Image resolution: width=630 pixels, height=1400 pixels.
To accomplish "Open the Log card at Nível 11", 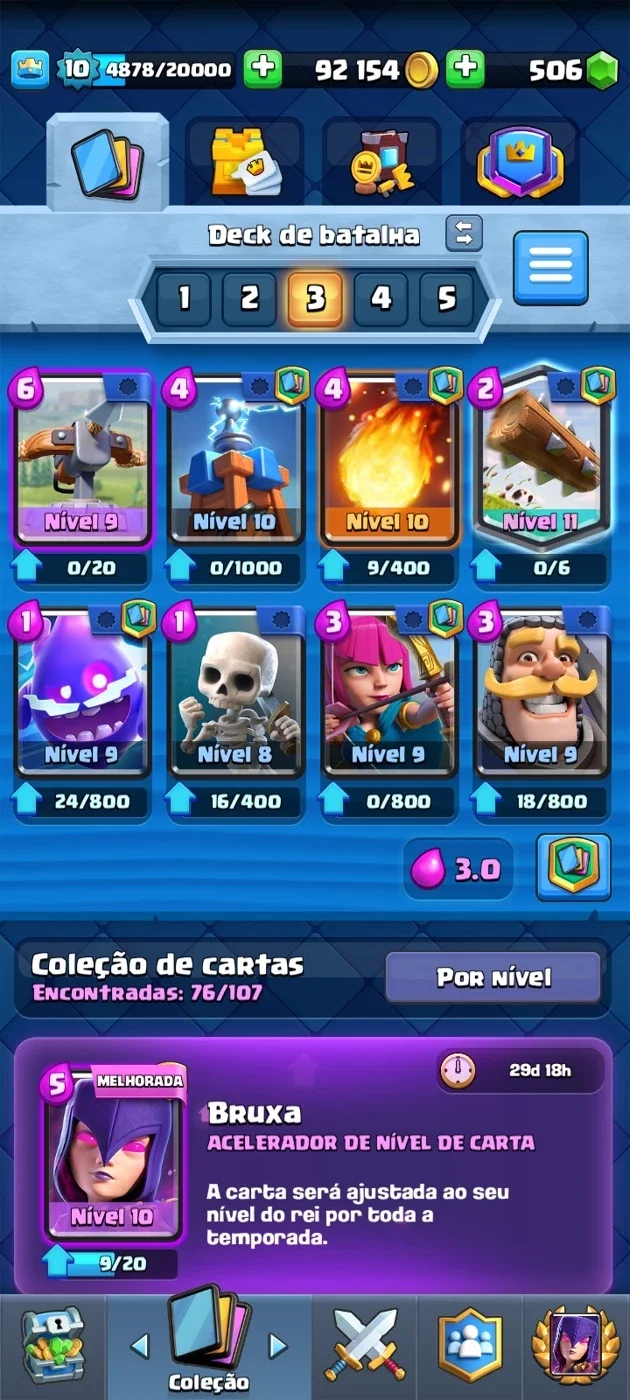I will [544, 462].
